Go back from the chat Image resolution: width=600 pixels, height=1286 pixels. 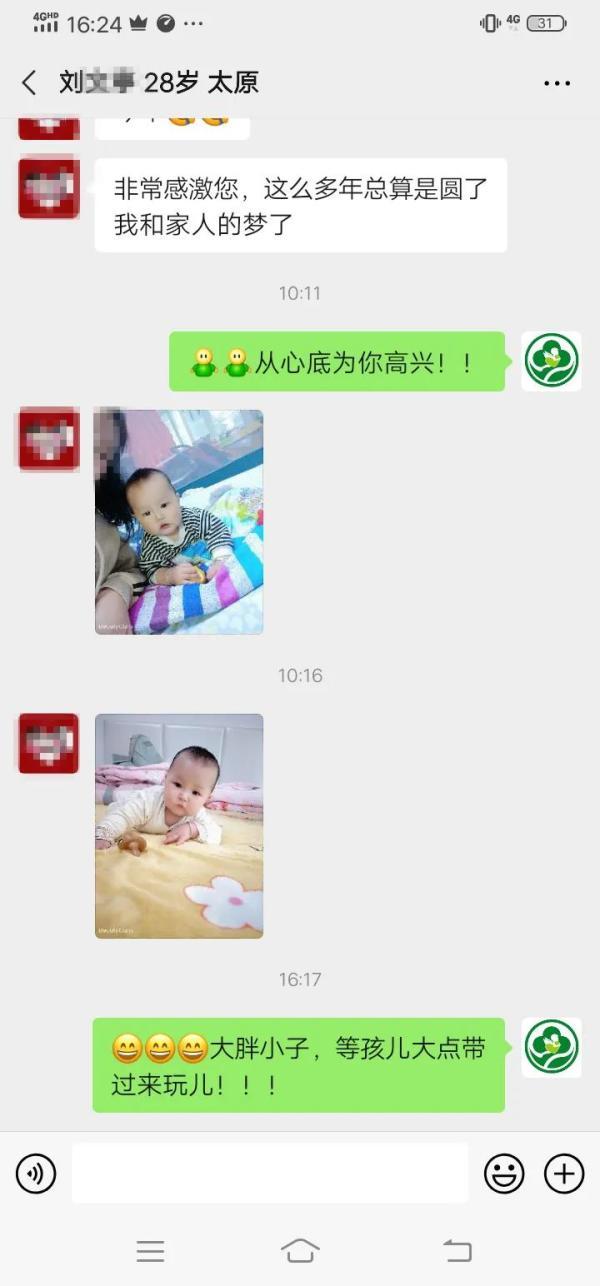tap(29, 83)
